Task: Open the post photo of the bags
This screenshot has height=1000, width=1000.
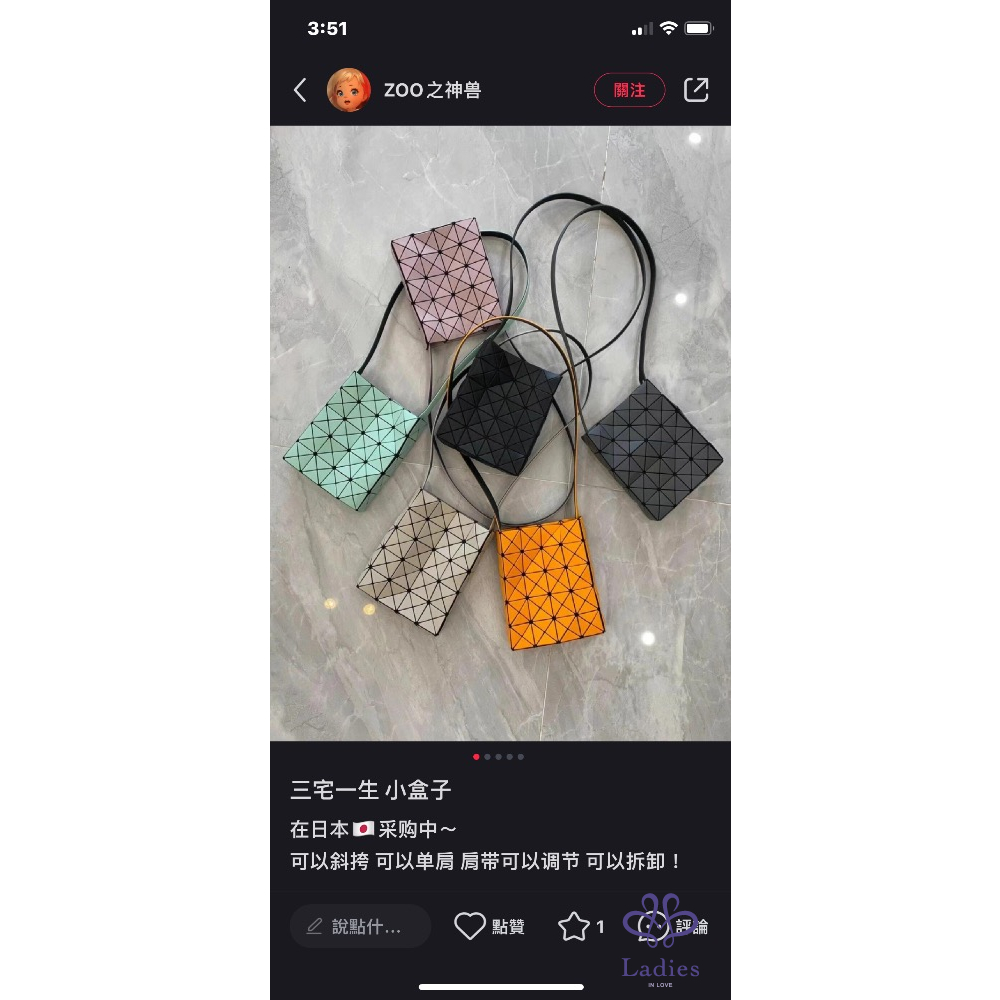Action: tap(500, 432)
